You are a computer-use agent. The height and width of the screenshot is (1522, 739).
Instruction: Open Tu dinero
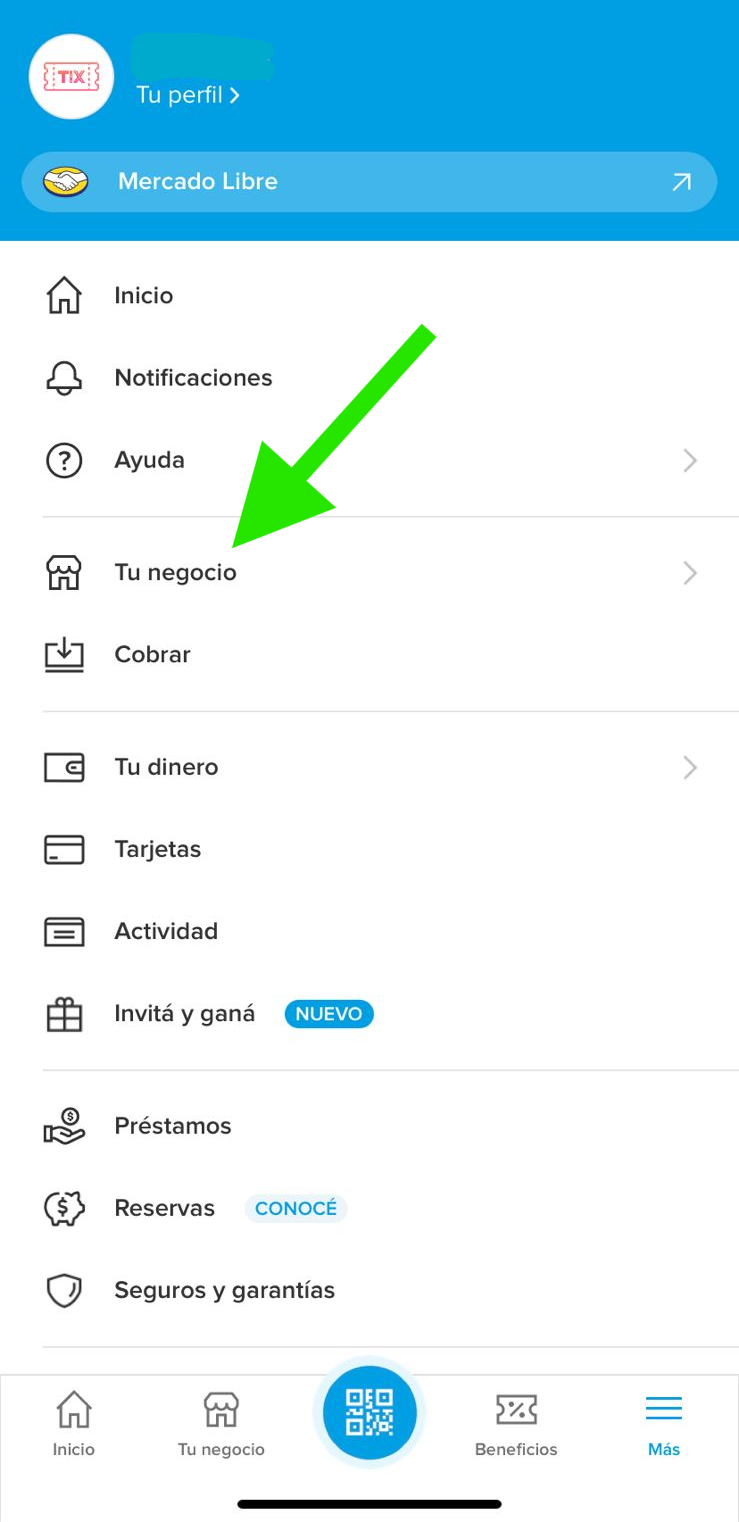[x=369, y=767]
